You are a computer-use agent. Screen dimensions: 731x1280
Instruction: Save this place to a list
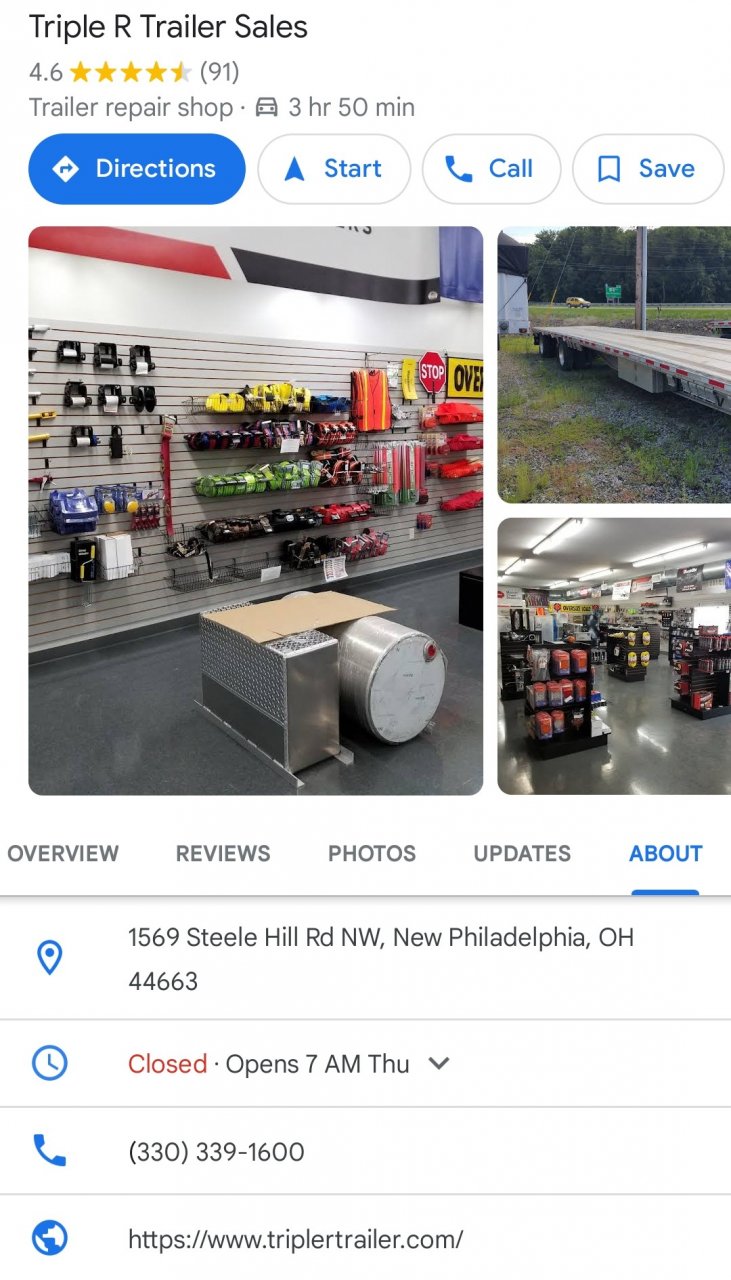tap(647, 169)
